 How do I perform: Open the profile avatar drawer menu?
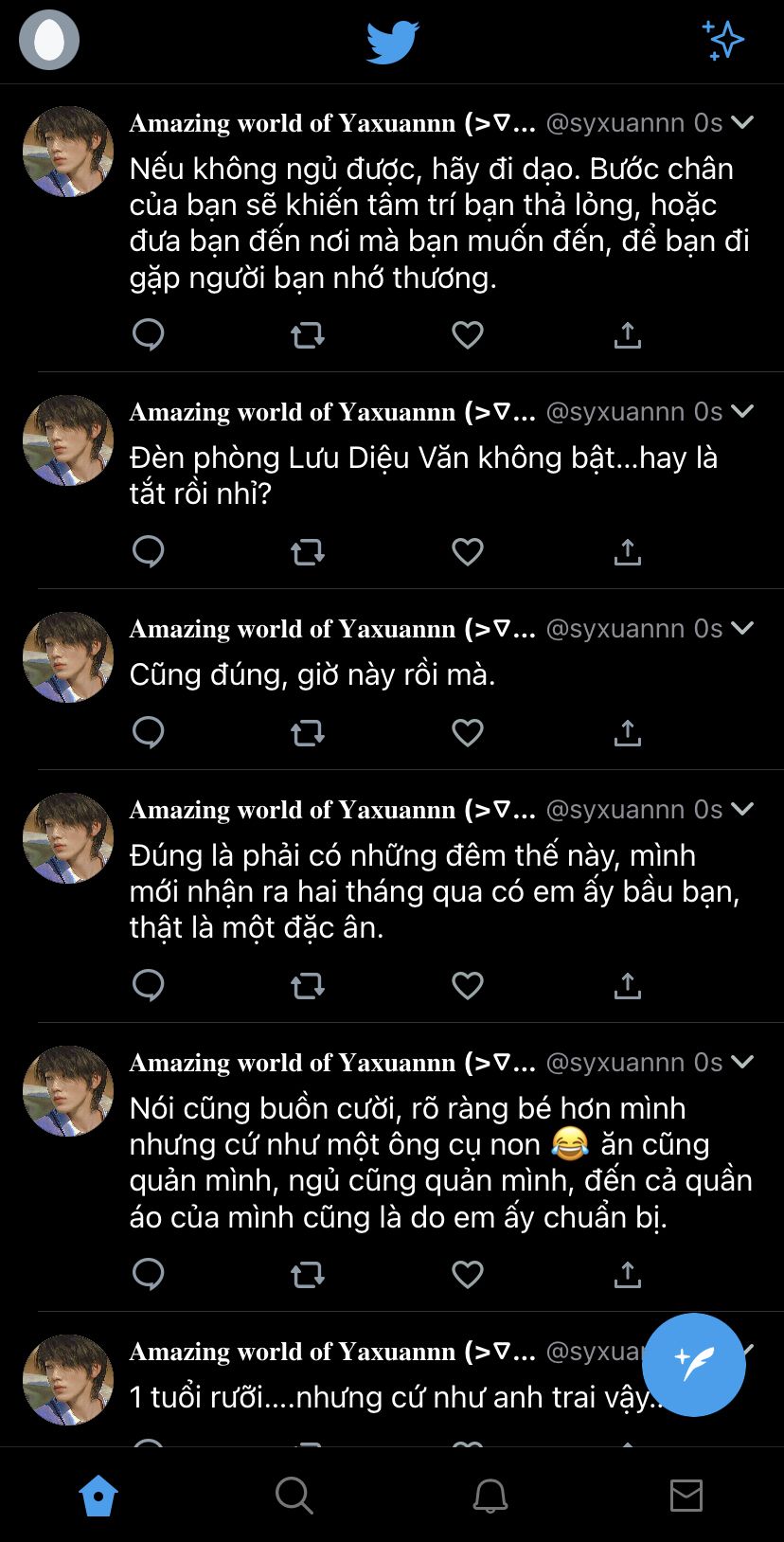(x=49, y=40)
